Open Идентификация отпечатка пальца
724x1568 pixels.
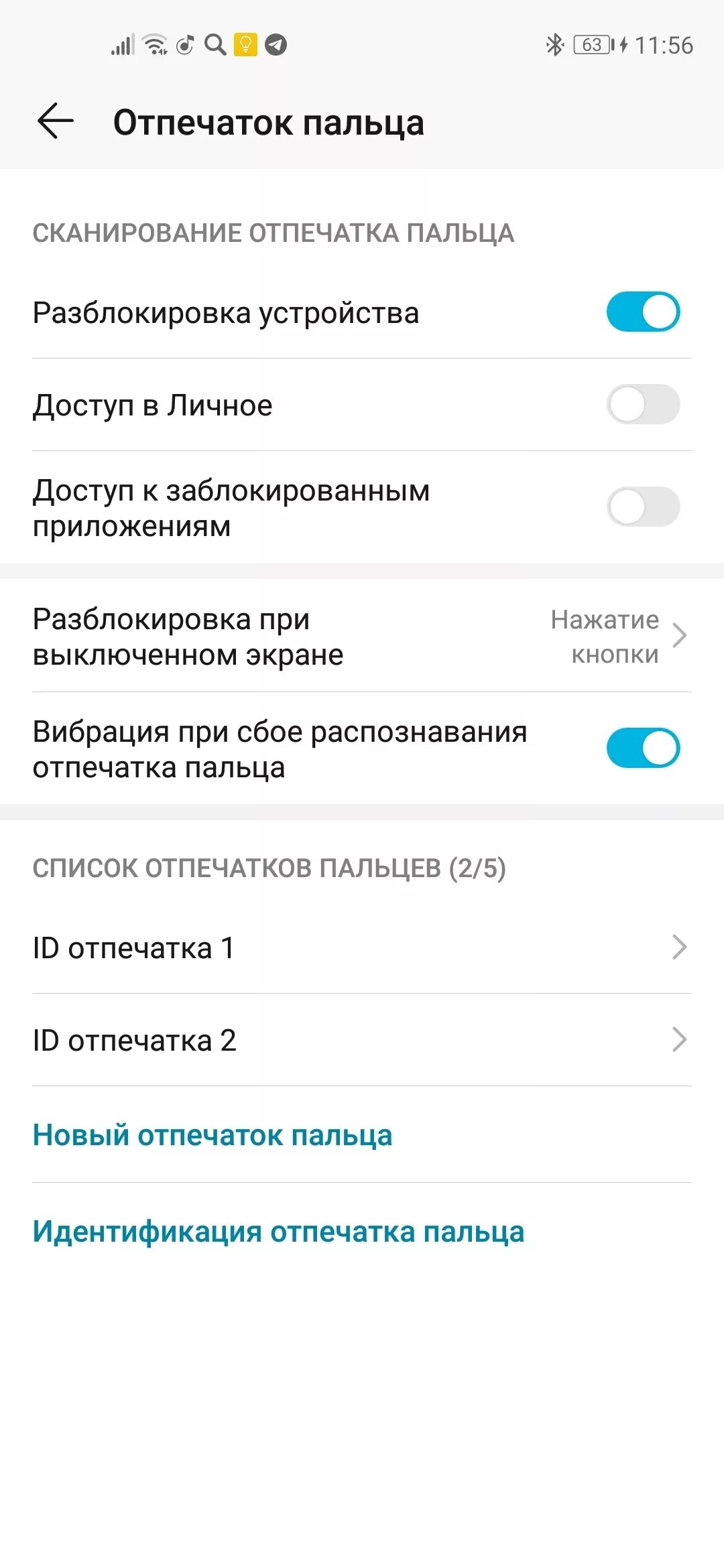point(278,1232)
